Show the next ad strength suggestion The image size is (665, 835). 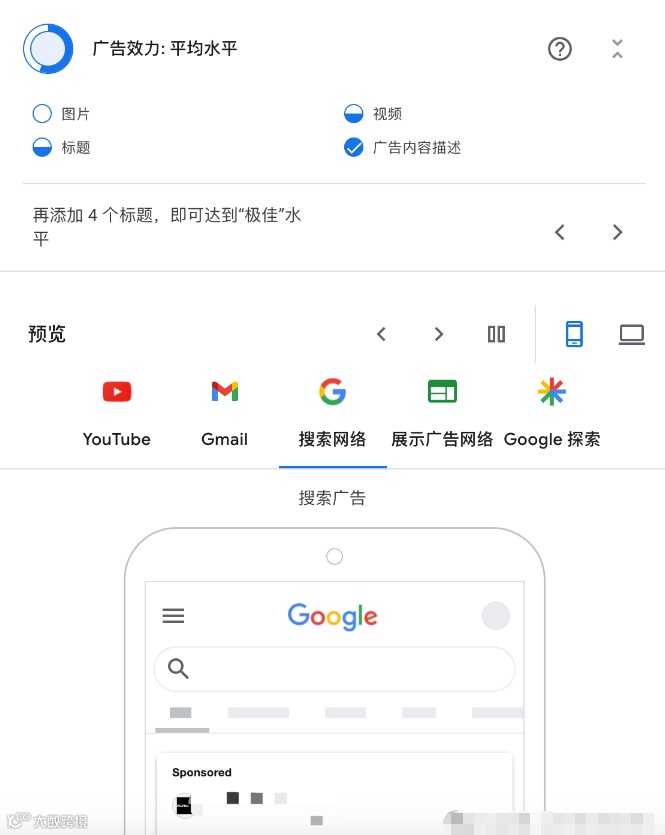click(617, 232)
